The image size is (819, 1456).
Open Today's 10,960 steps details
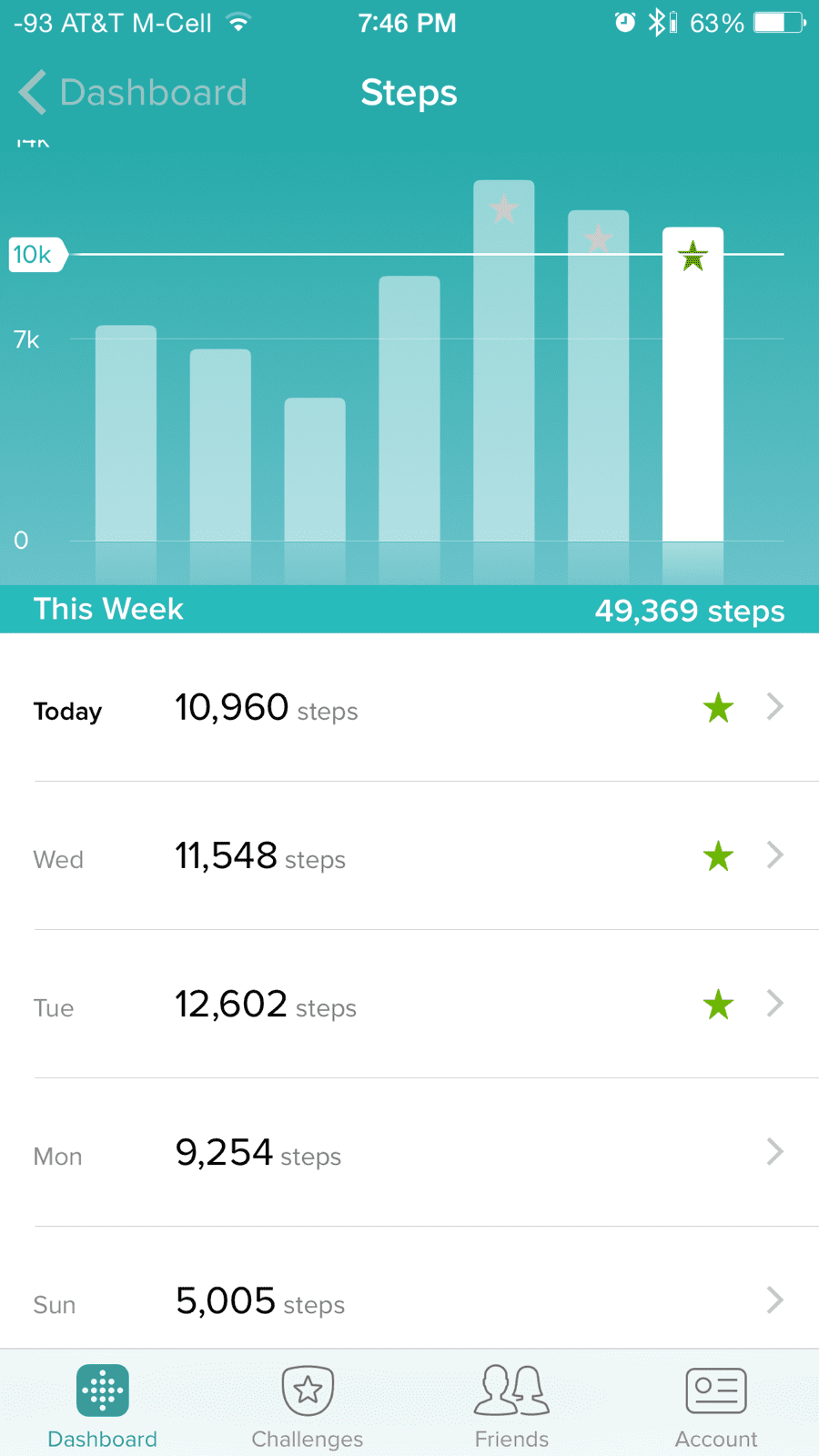409,707
